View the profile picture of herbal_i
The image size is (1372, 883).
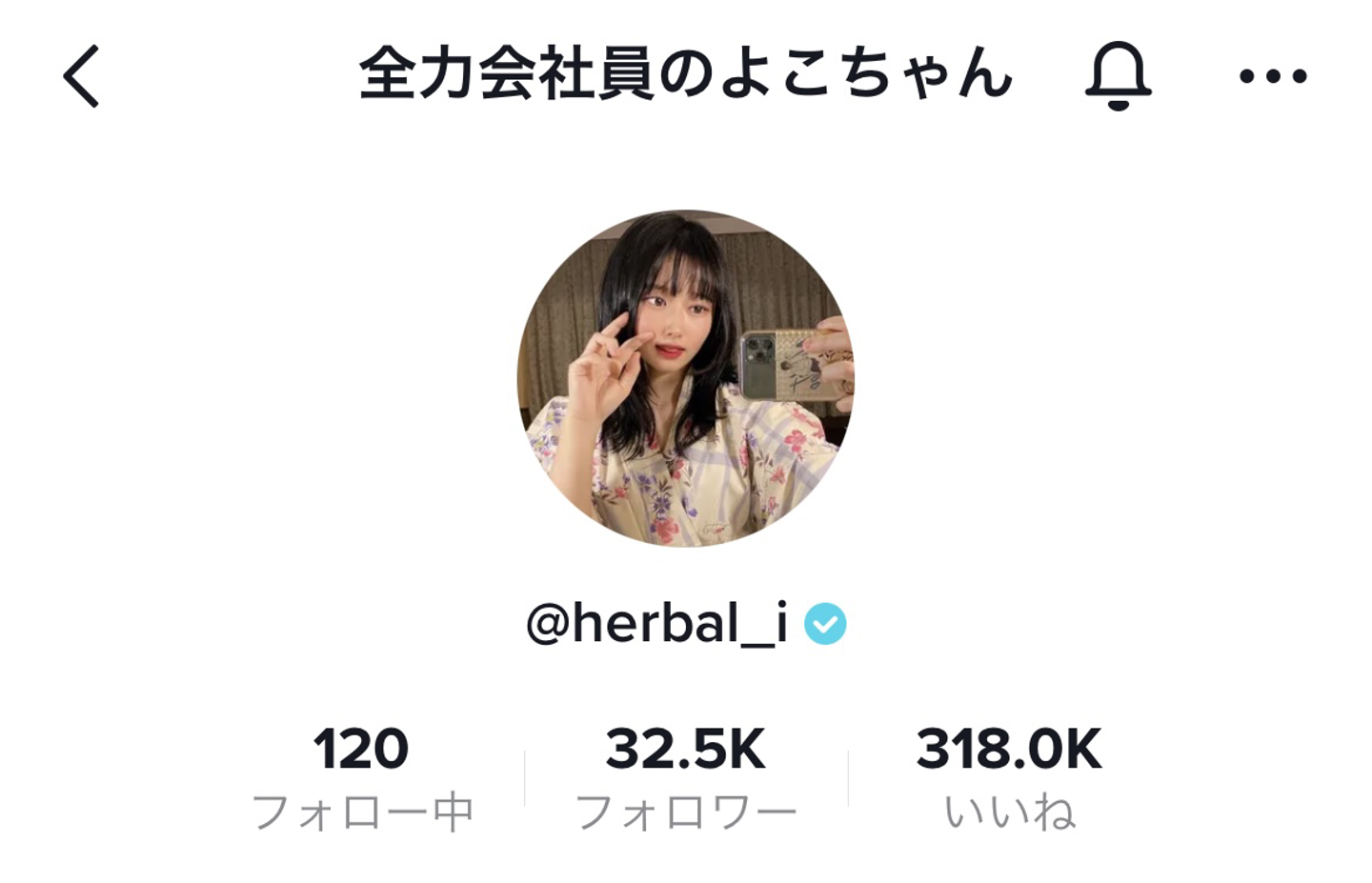click(x=685, y=378)
